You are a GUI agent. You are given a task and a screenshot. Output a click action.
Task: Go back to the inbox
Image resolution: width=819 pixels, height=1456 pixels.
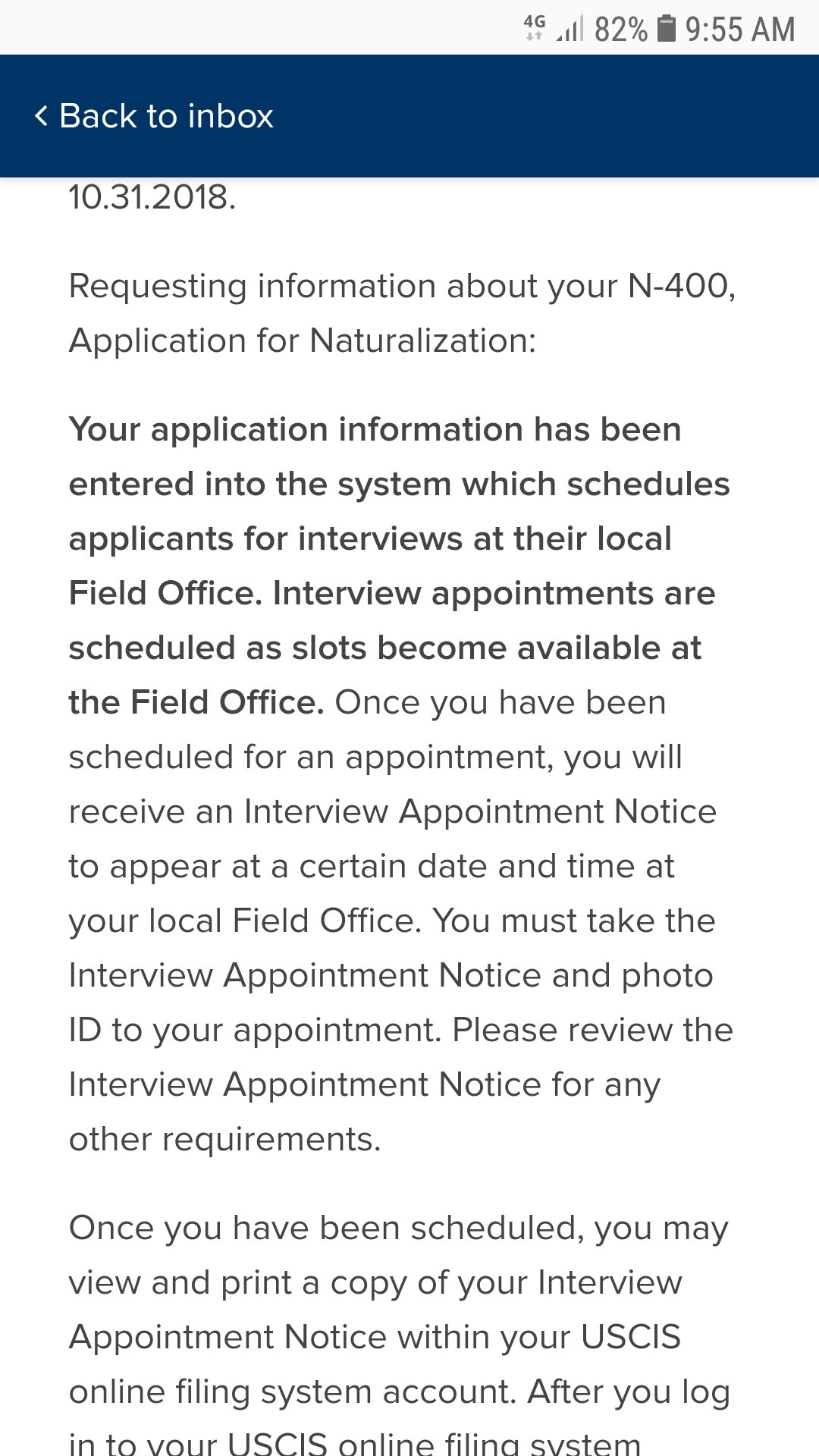pyautogui.click(x=154, y=116)
